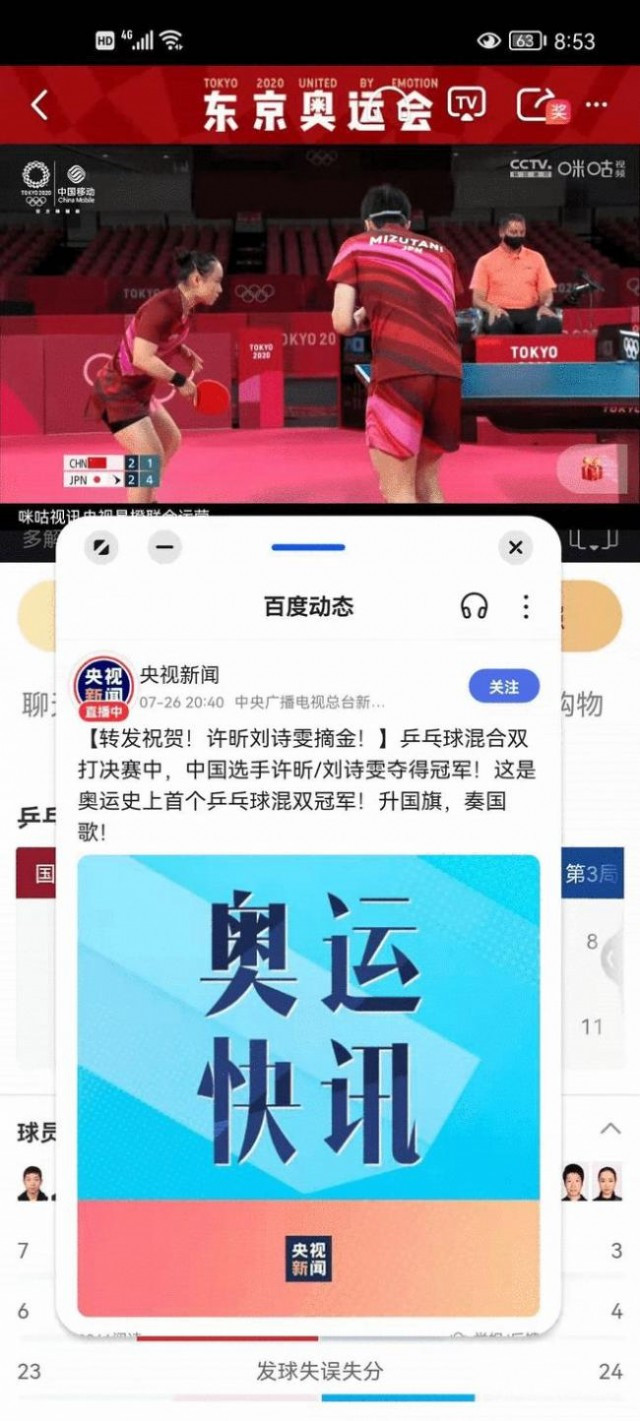Open the top bar overflow menu
This screenshot has width=640, height=1421.
(596, 105)
